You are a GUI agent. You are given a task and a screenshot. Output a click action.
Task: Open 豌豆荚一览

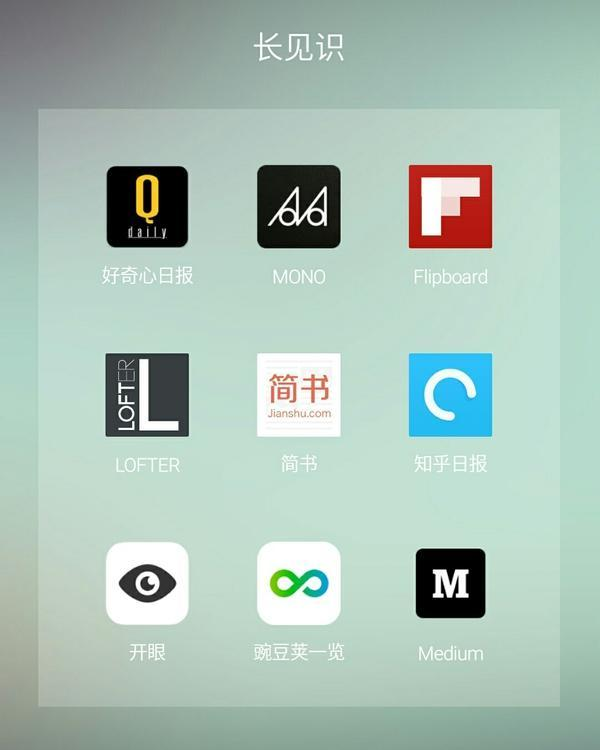click(x=299, y=583)
